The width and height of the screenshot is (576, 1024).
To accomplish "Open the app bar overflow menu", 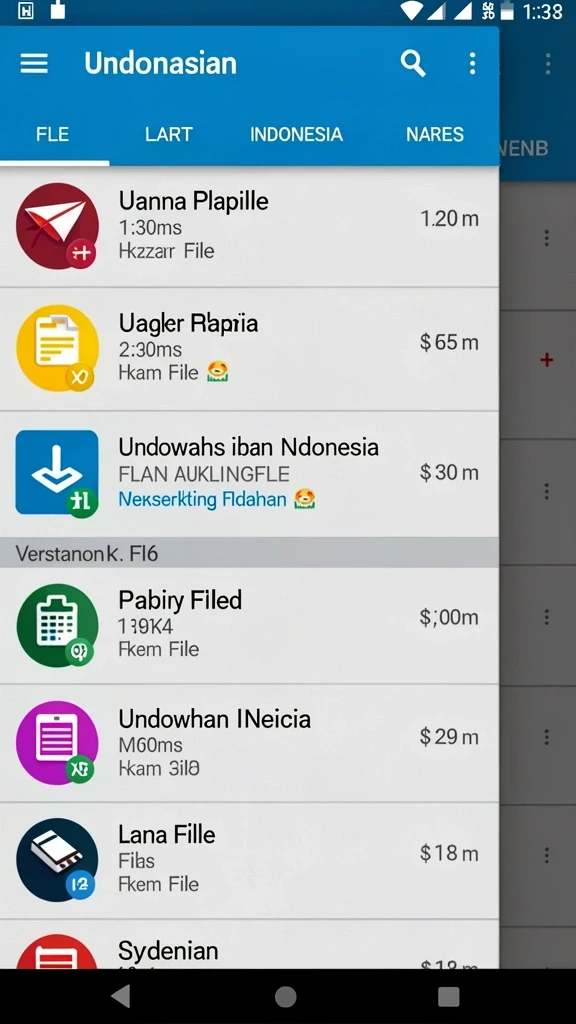I will 472,63.
